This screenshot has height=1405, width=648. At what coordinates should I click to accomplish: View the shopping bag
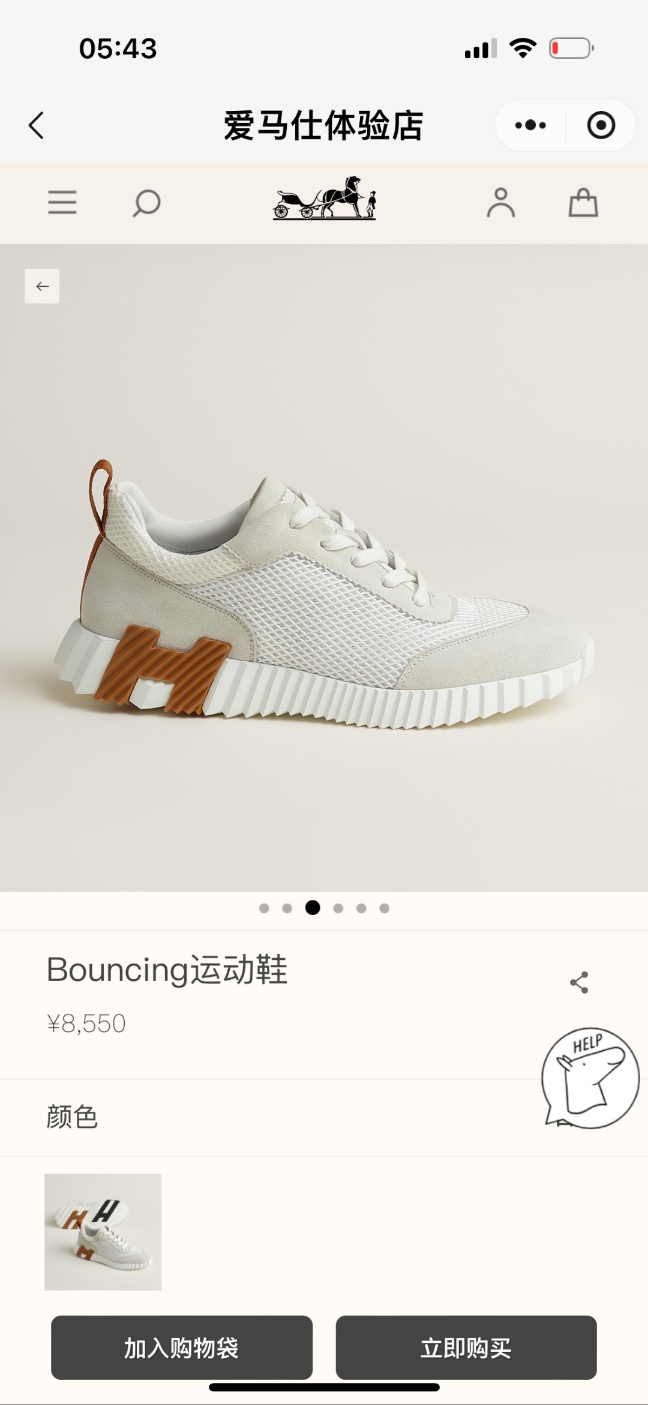coord(583,203)
